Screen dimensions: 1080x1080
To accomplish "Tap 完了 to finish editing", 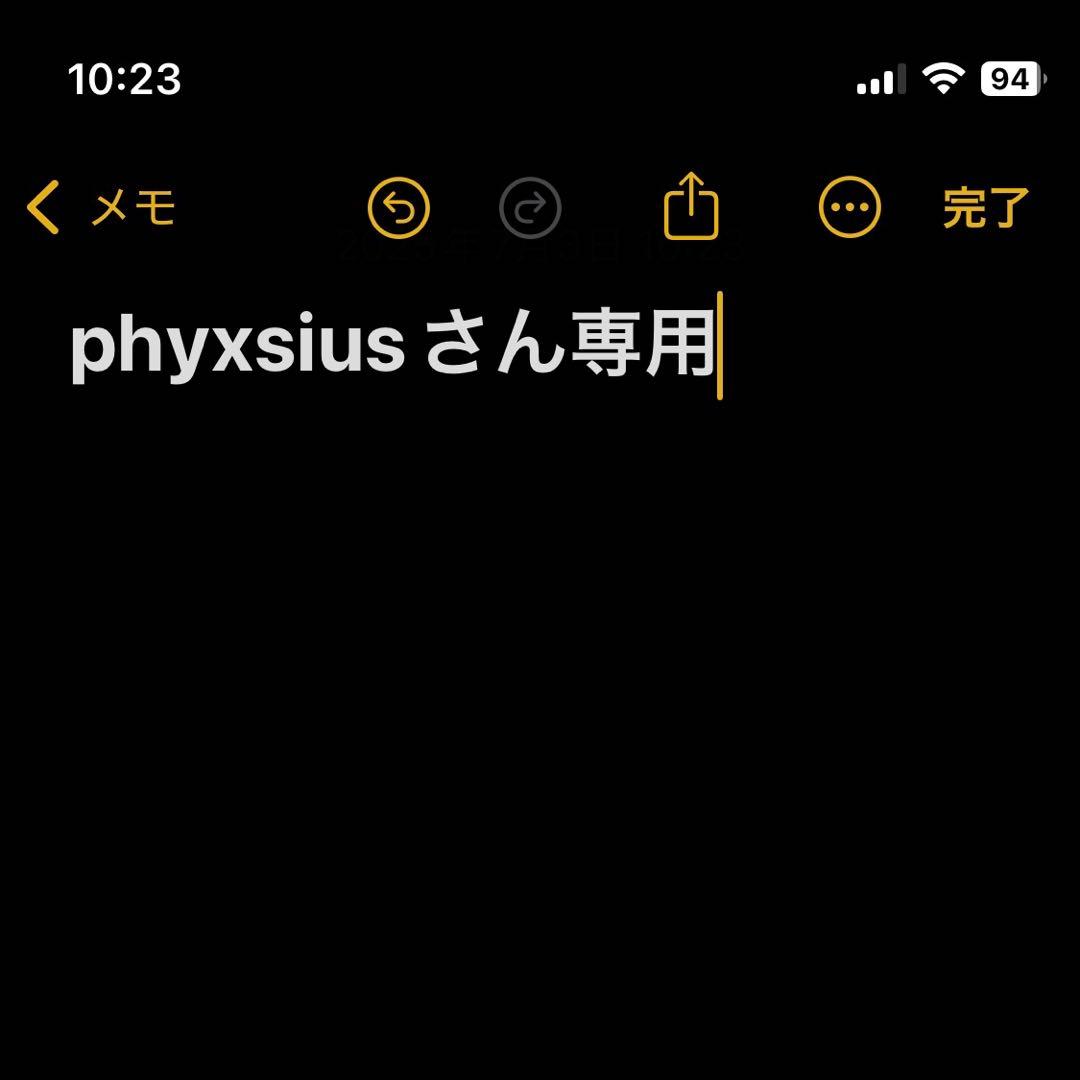I will click(985, 208).
